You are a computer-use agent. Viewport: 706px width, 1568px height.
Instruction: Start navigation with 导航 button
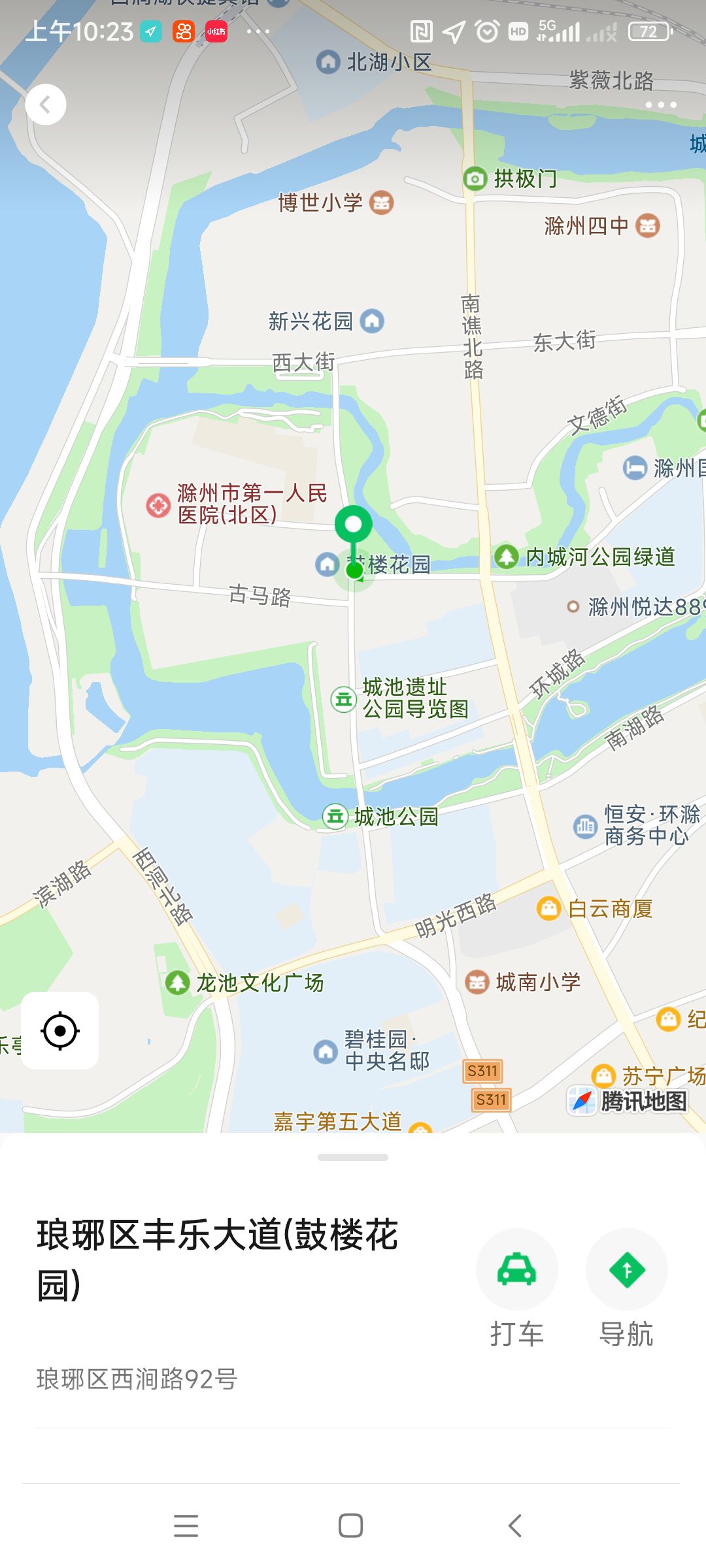(626, 1270)
